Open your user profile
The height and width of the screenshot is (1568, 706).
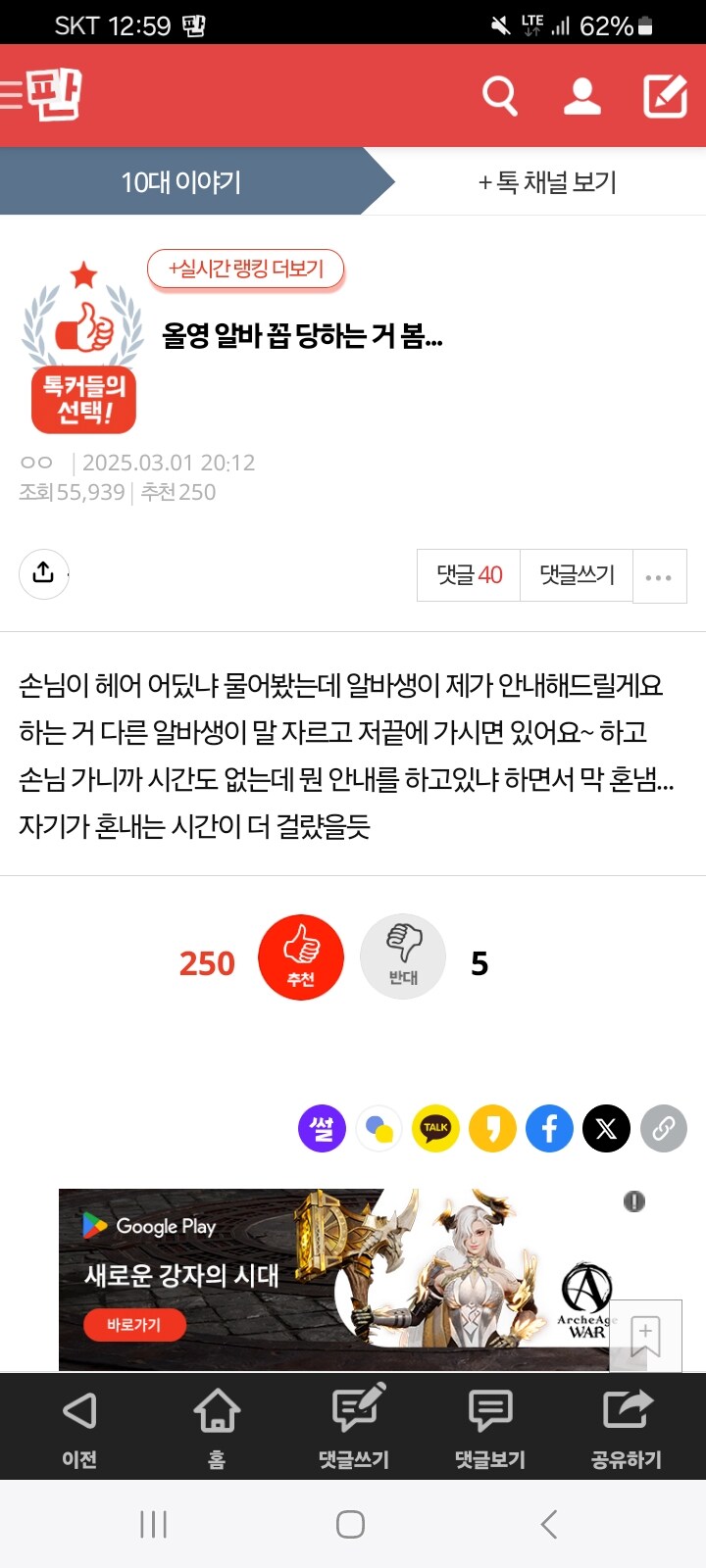tap(582, 95)
